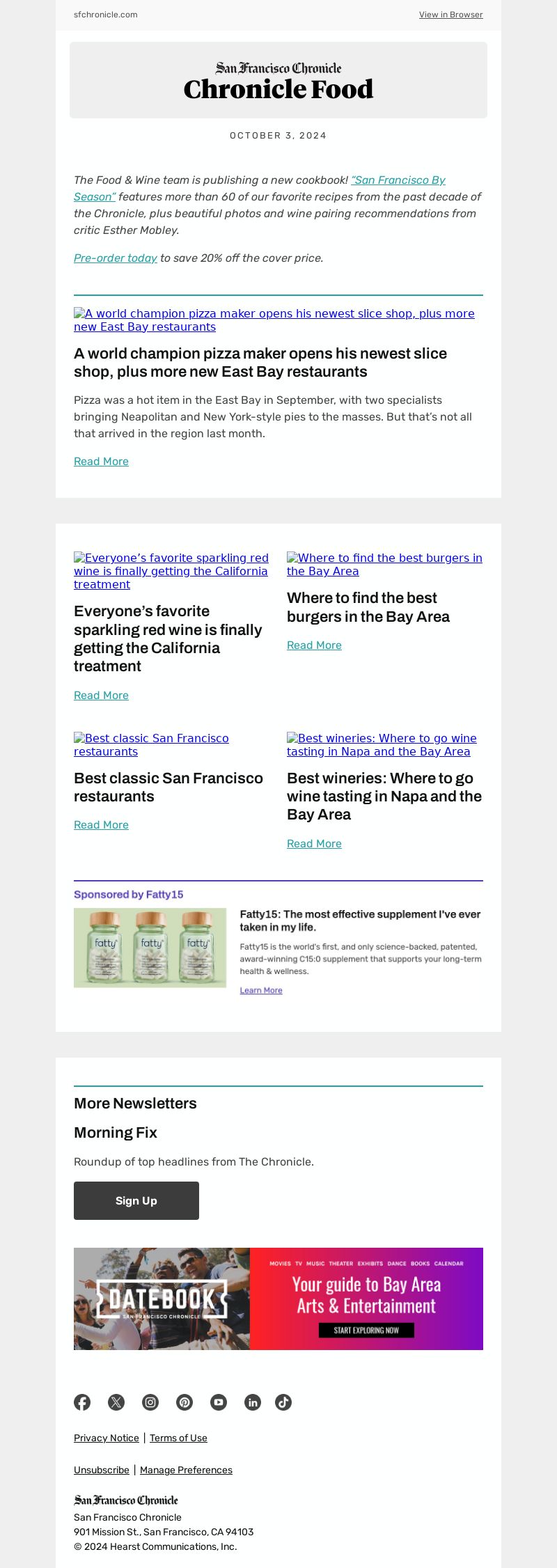Open Manage Preferences link
This screenshot has width=557, height=1568.
[186, 1470]
